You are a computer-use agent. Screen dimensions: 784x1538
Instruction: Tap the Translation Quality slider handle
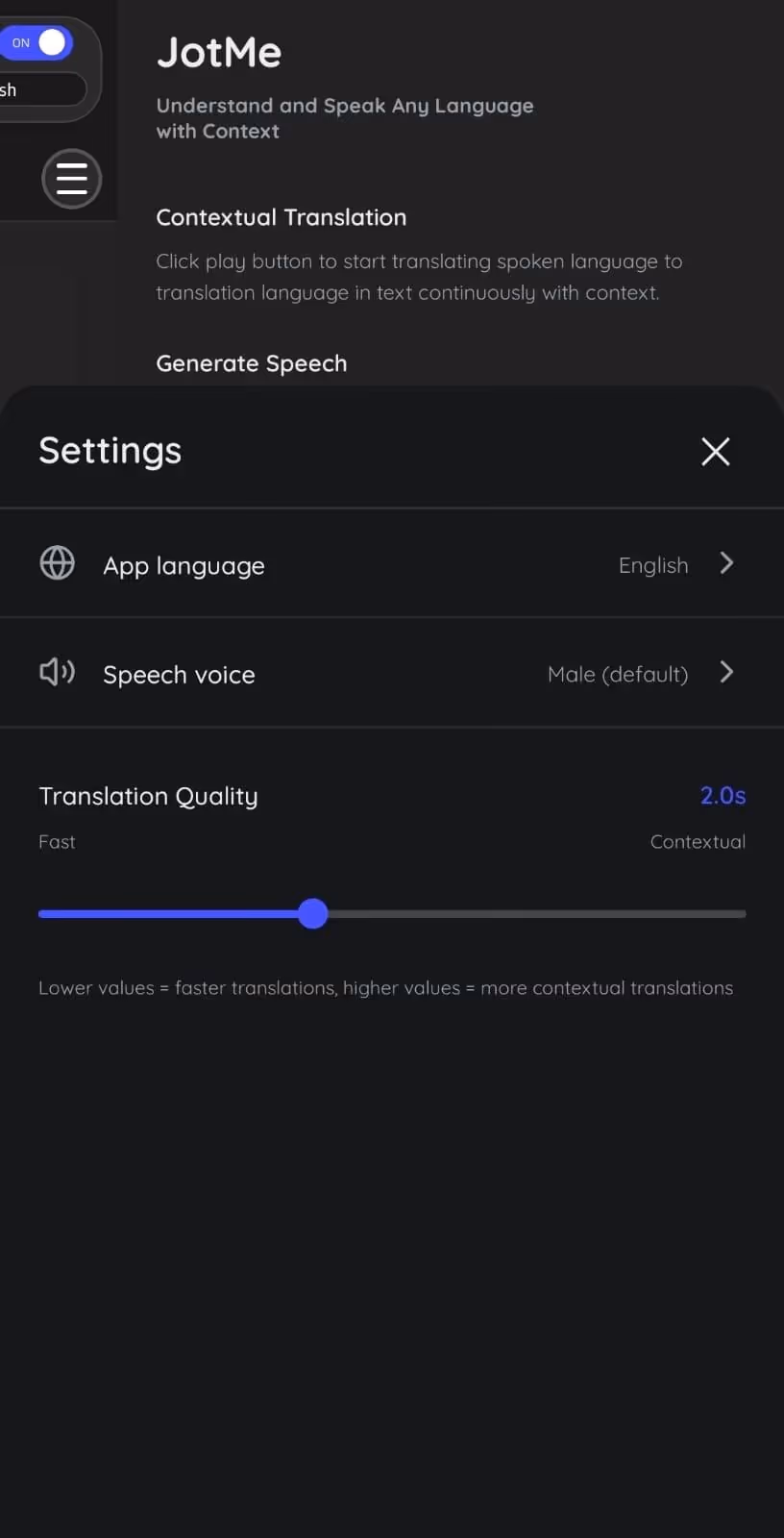[313, 913]
